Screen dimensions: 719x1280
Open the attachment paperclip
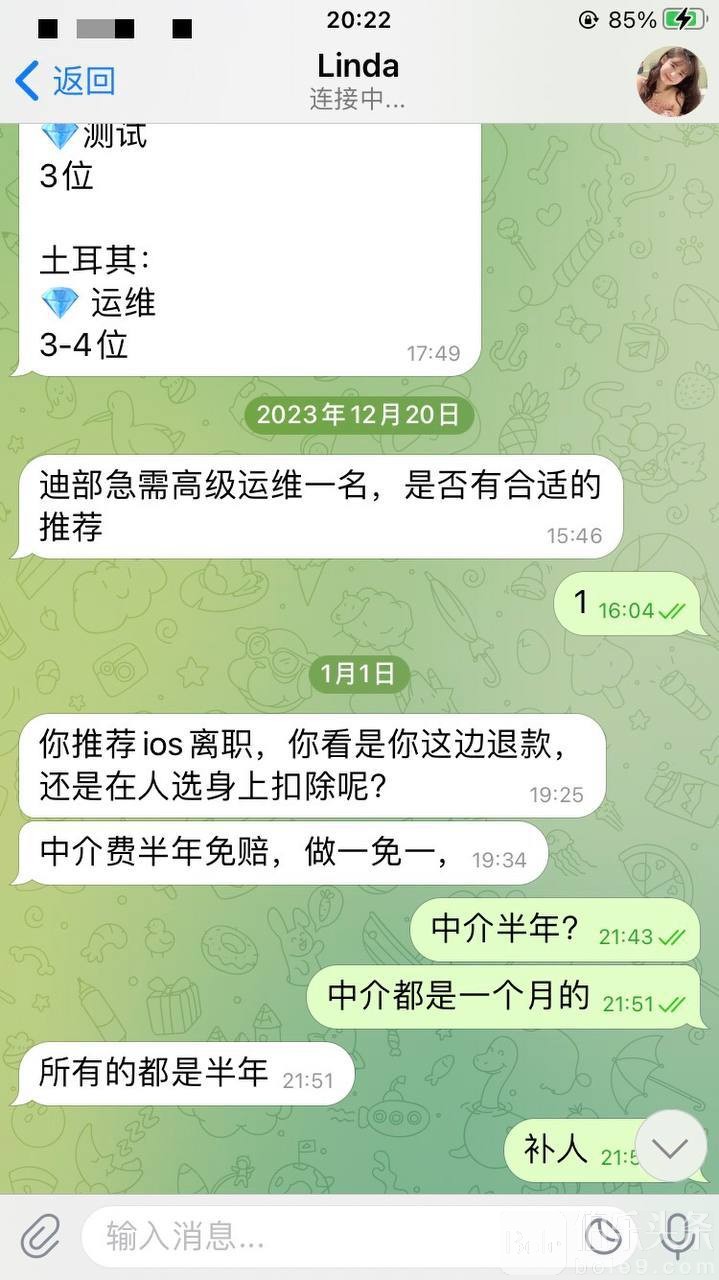pos(41,1238)
